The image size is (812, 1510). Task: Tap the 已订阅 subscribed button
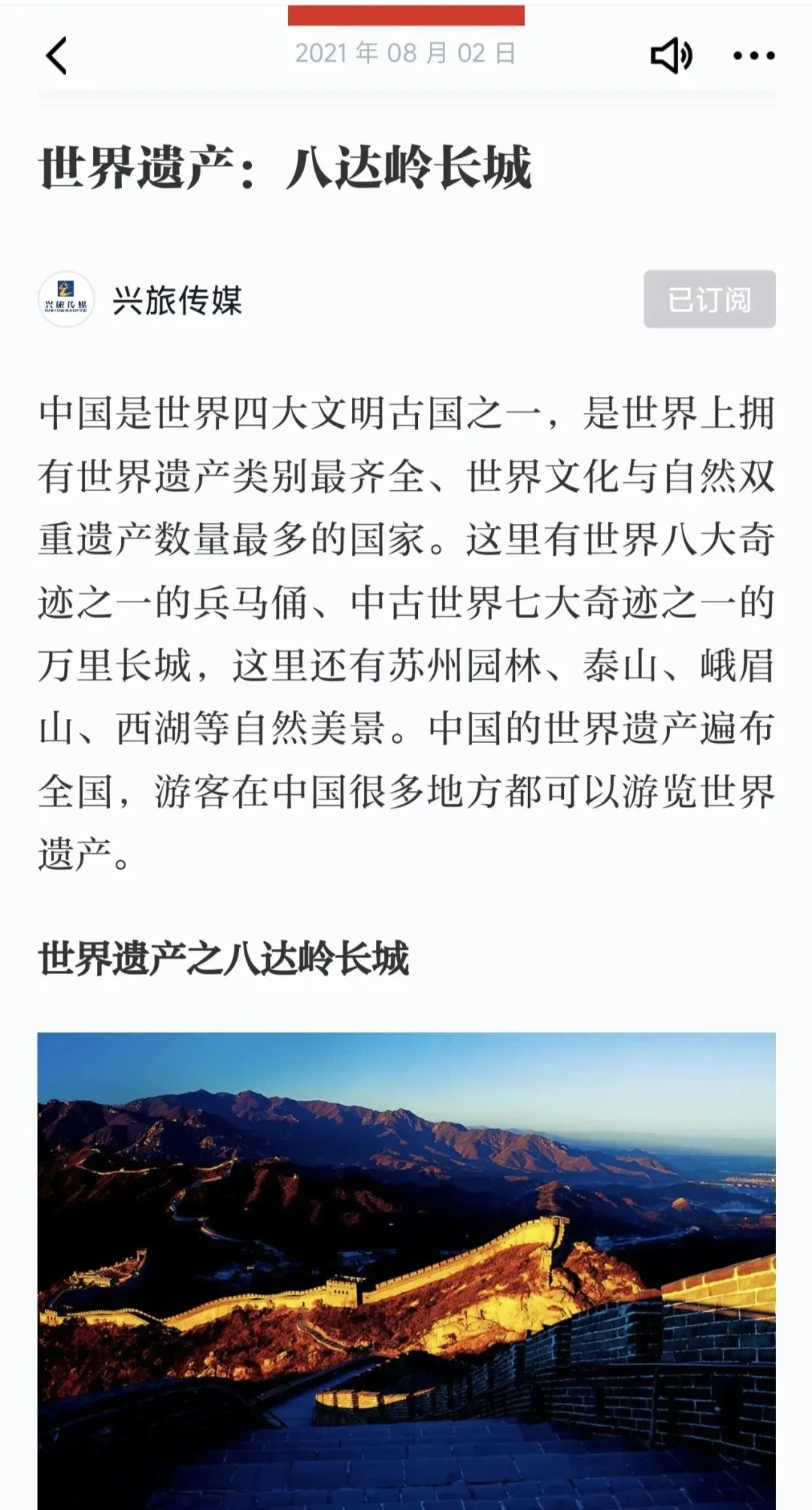709,299
